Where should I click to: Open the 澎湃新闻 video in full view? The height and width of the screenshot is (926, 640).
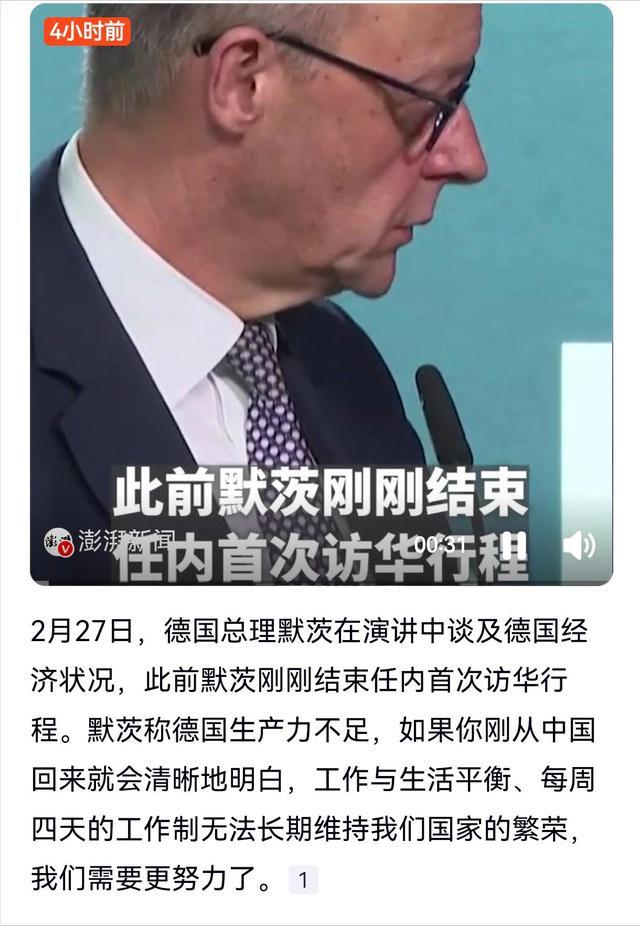pos(321,294)
